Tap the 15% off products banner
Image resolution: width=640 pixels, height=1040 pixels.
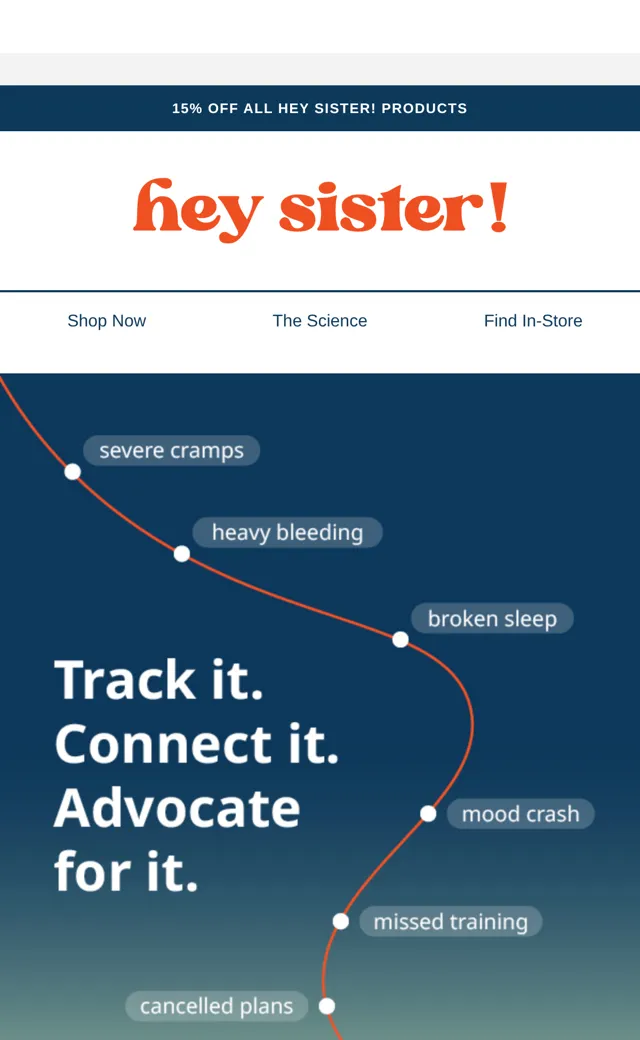[x=320, y=108]
